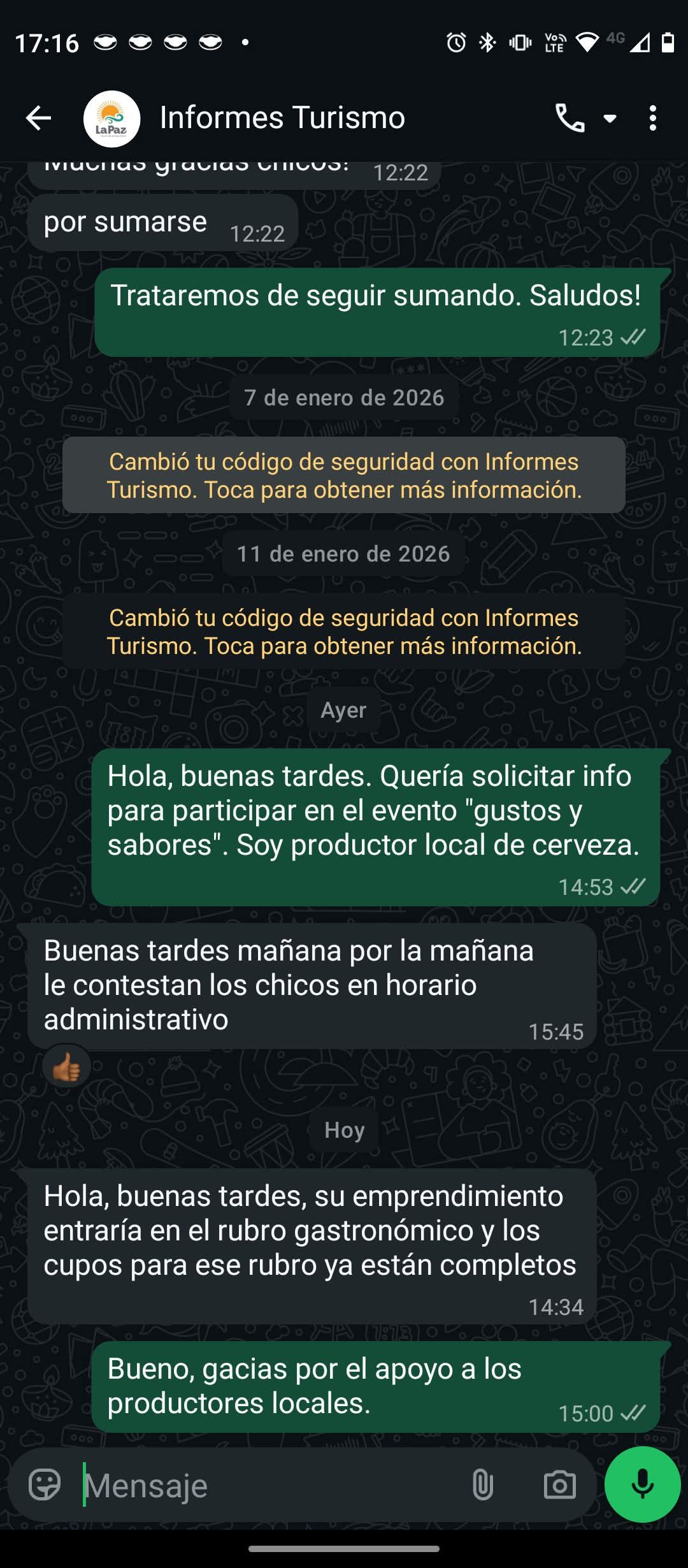This screenshot has width=688, height=1568.
Task: Open the chat overflow menu
Action: [652, 119]
